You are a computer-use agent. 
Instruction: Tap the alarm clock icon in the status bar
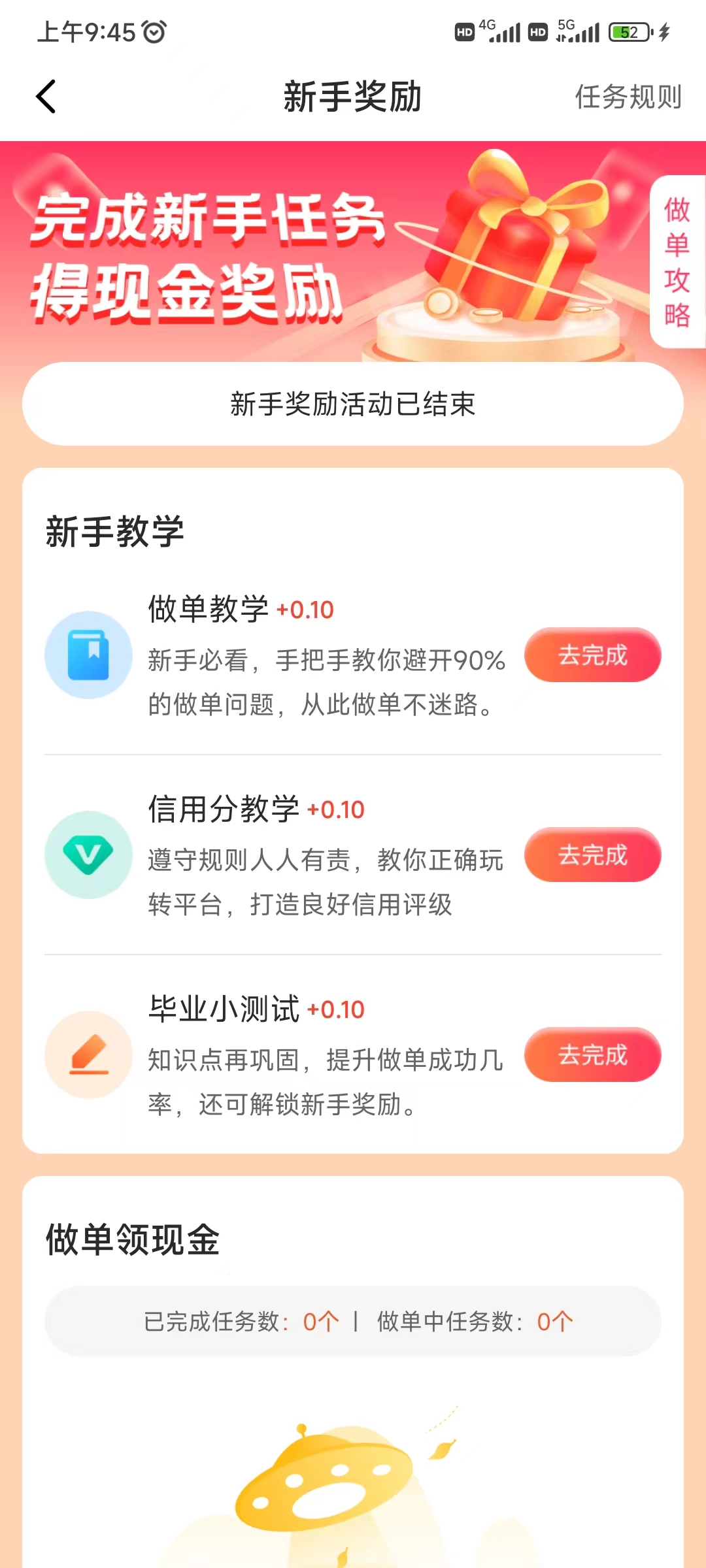[x=152, y=31]
